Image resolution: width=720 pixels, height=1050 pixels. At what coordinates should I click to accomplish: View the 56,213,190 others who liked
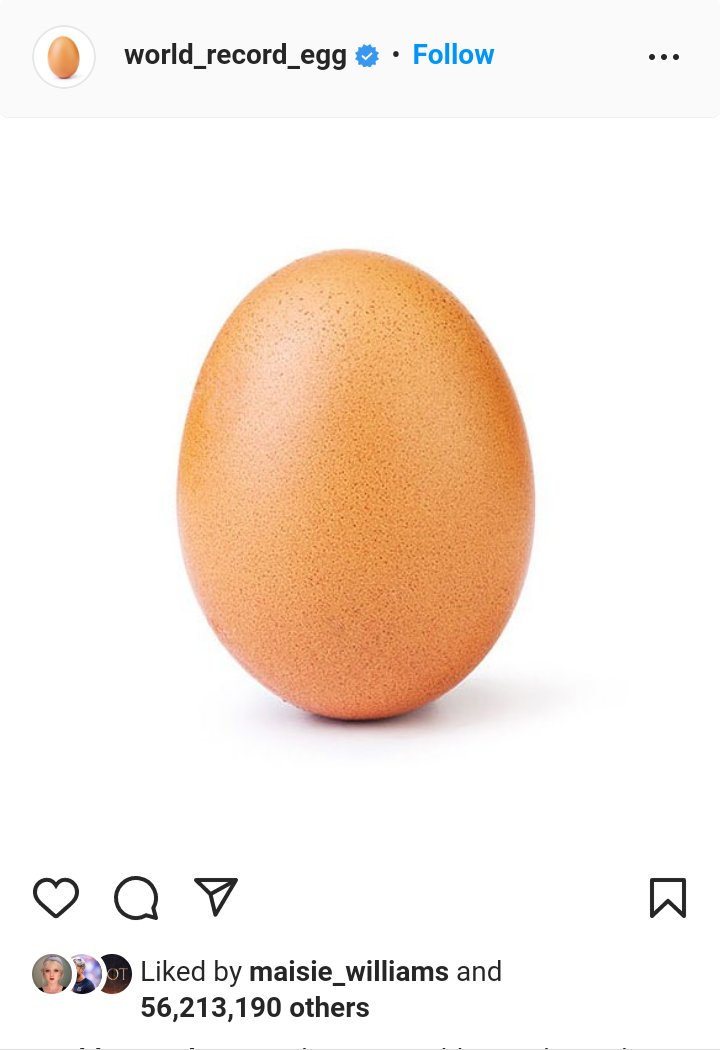254,1007
